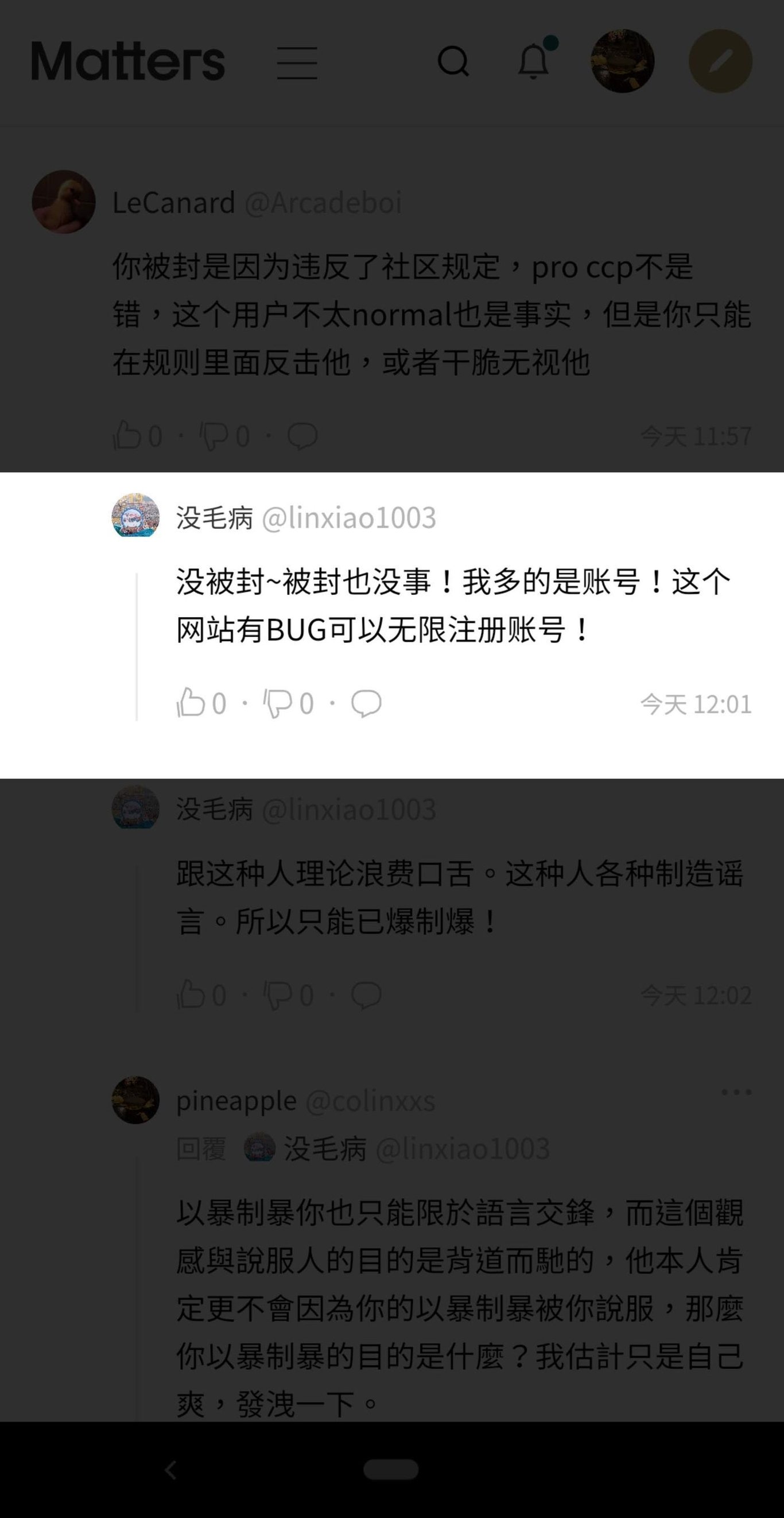The height and width of the screenshot is (1518, 784).
Task: Downvote the comment posted at 12:01
Action: (x=277, y=703)
